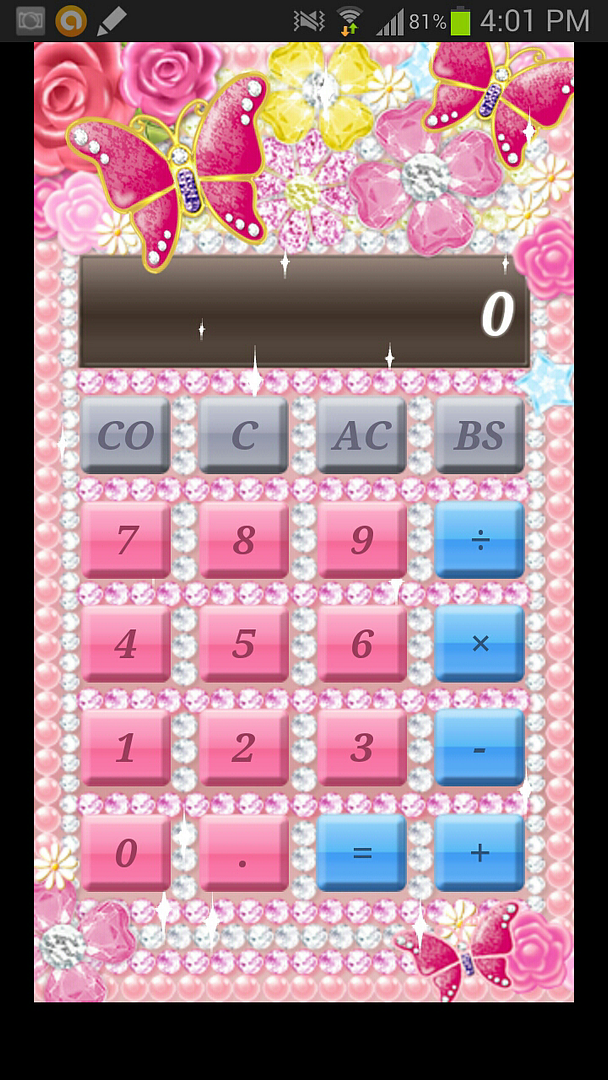Enter the digit 4
Image resolution: width=608 pixels, height=1080 pixels.
126,644
